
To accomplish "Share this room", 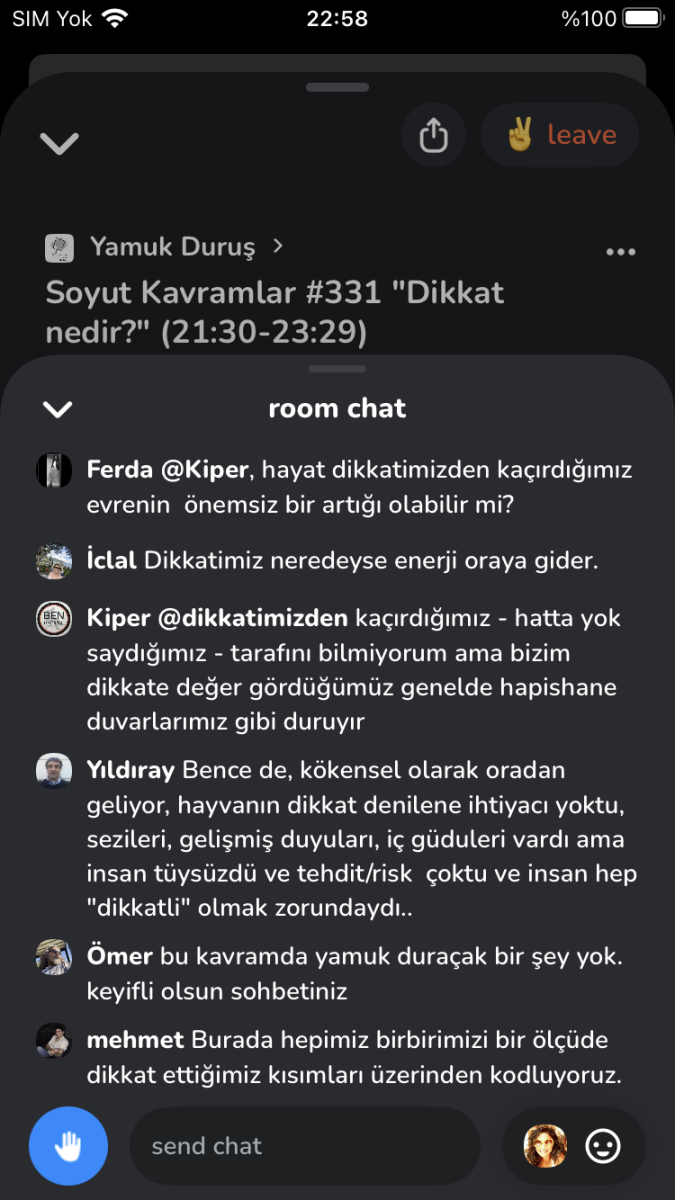I will [x=433, y=135].
